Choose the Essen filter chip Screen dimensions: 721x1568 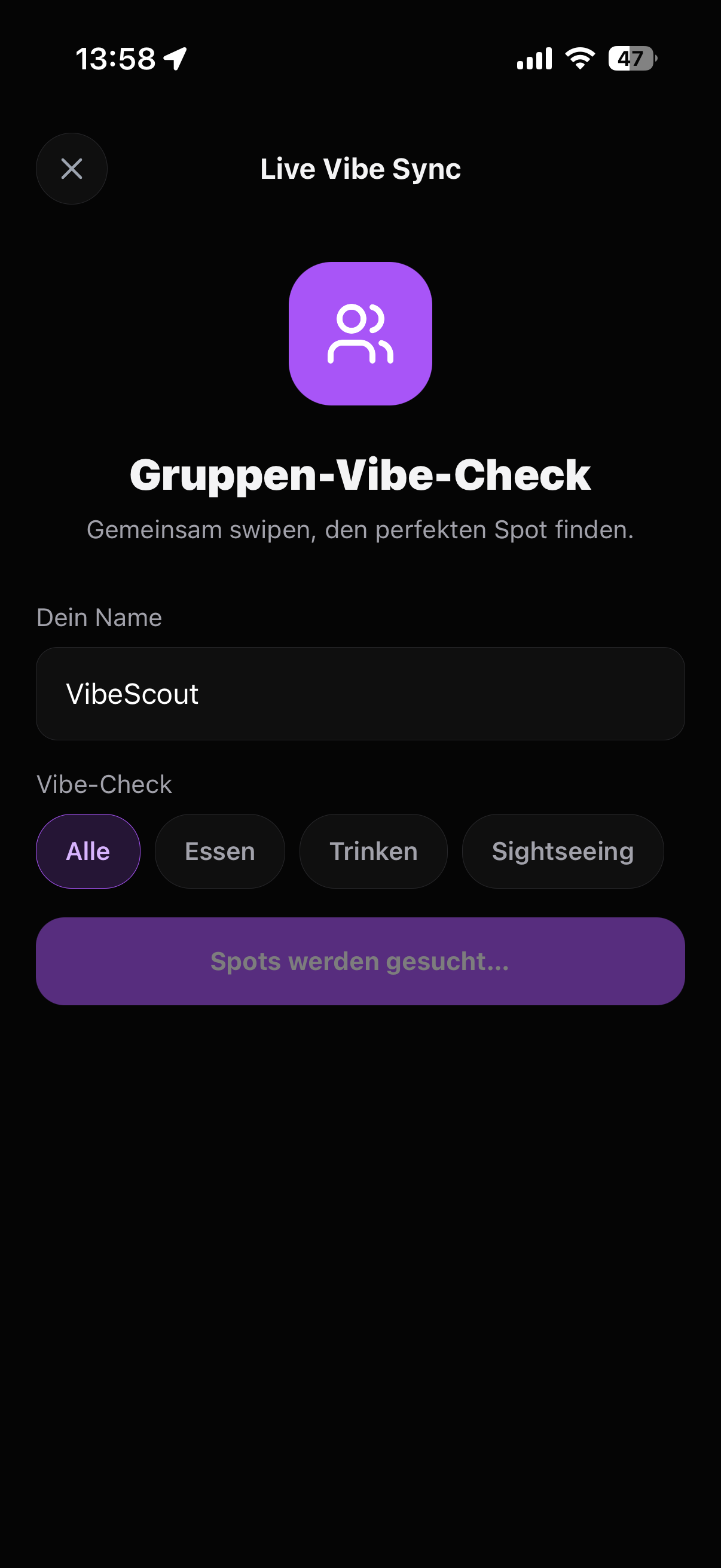click(219, 851)
